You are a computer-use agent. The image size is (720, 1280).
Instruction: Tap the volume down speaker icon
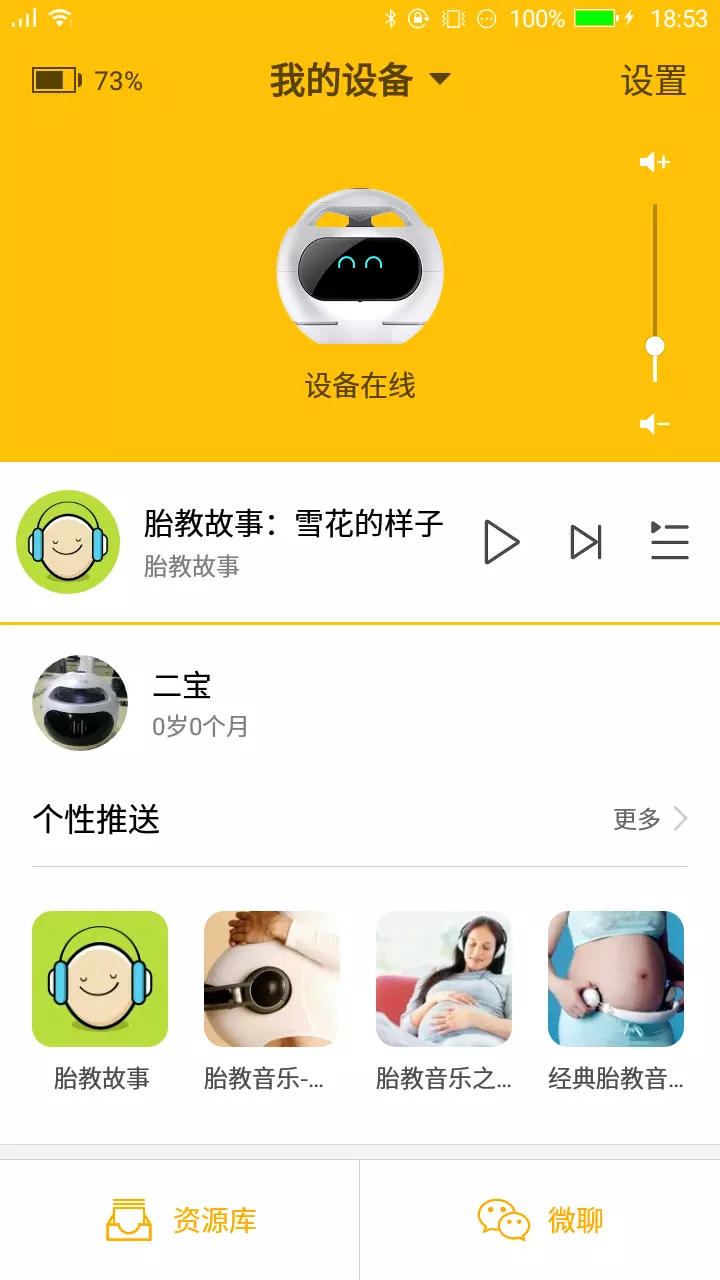click(x=654, y=424)
